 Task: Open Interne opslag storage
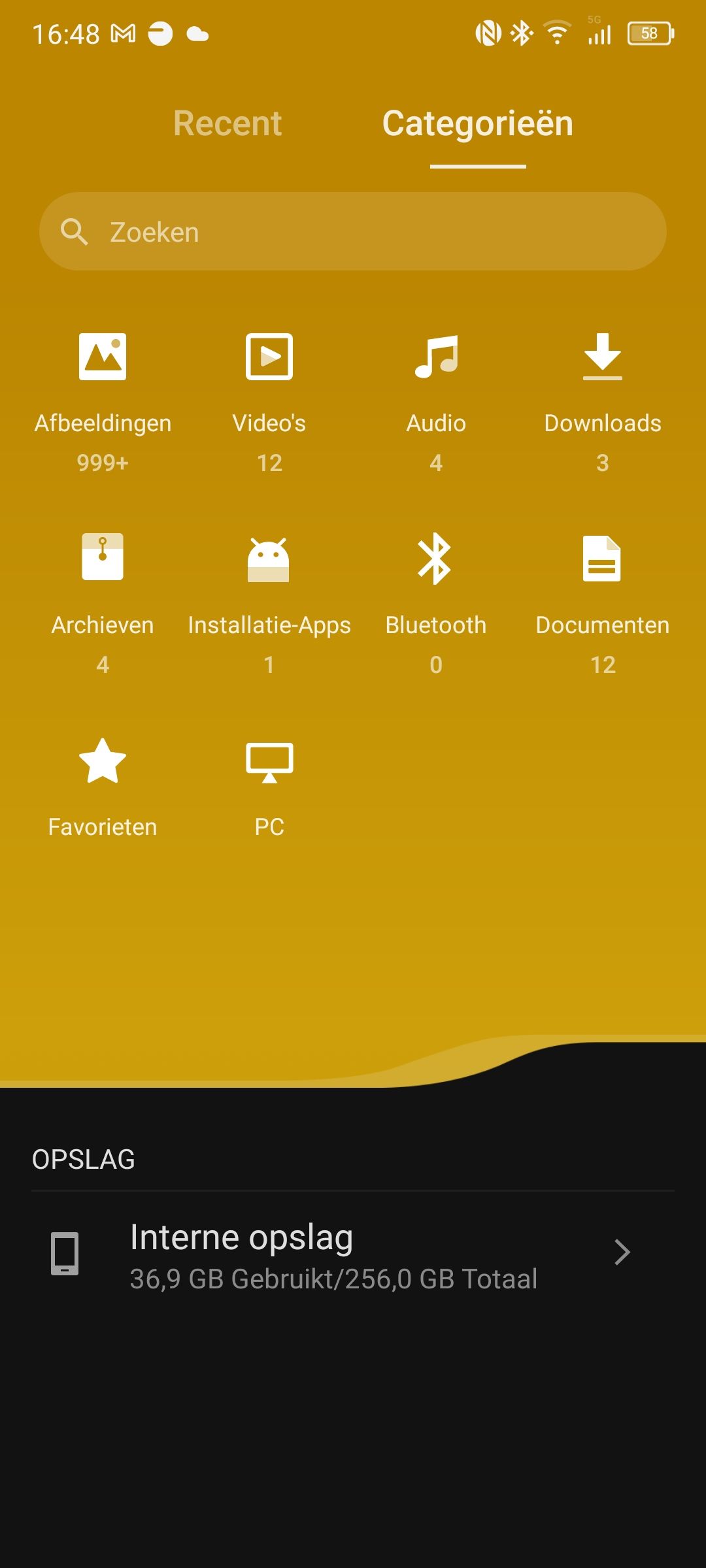353,1254
